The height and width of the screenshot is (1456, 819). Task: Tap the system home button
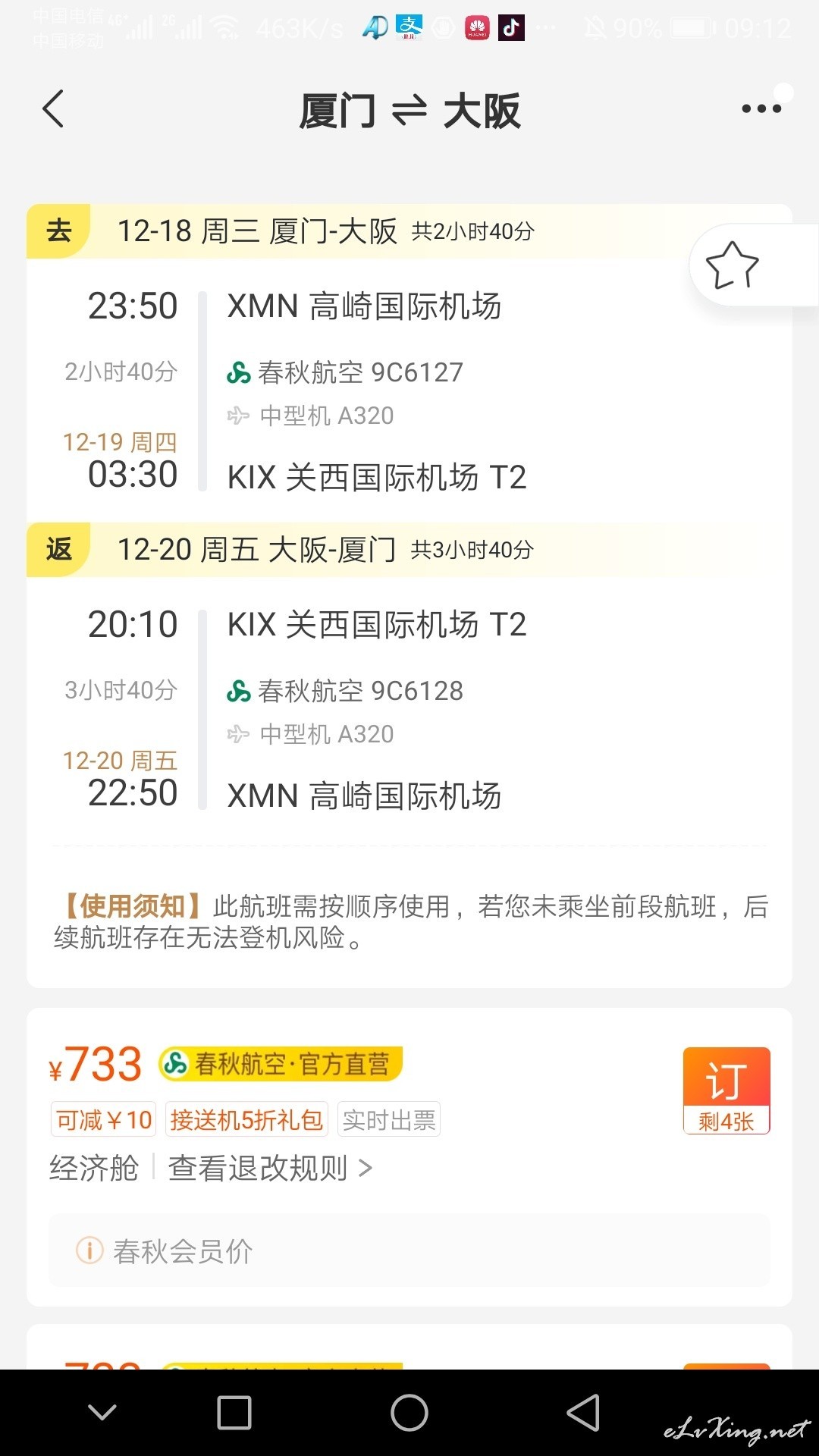pyautogui.click(x=409, y=1413)
